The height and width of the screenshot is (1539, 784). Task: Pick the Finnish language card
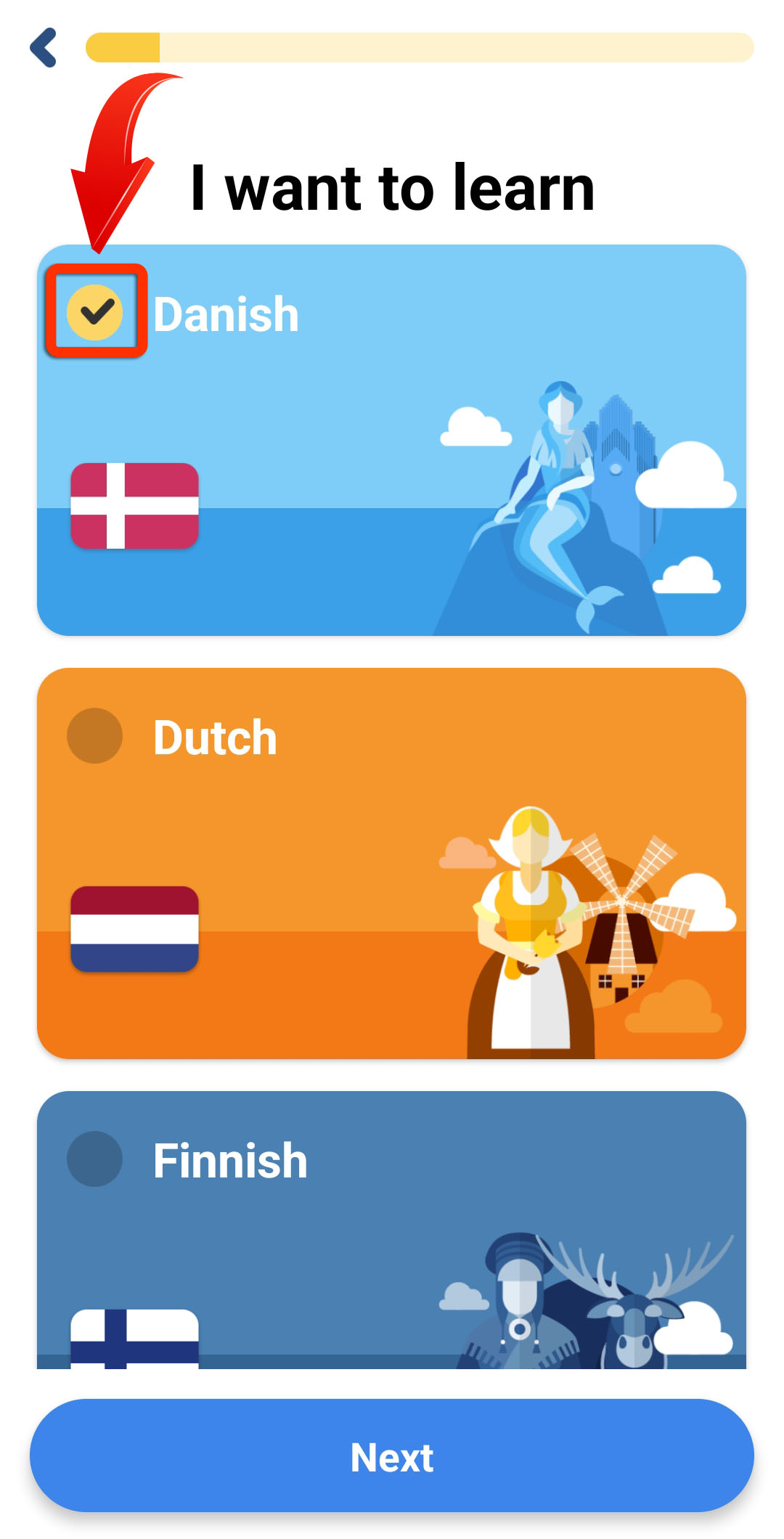pyautogui.click(x=391, y=1230)
